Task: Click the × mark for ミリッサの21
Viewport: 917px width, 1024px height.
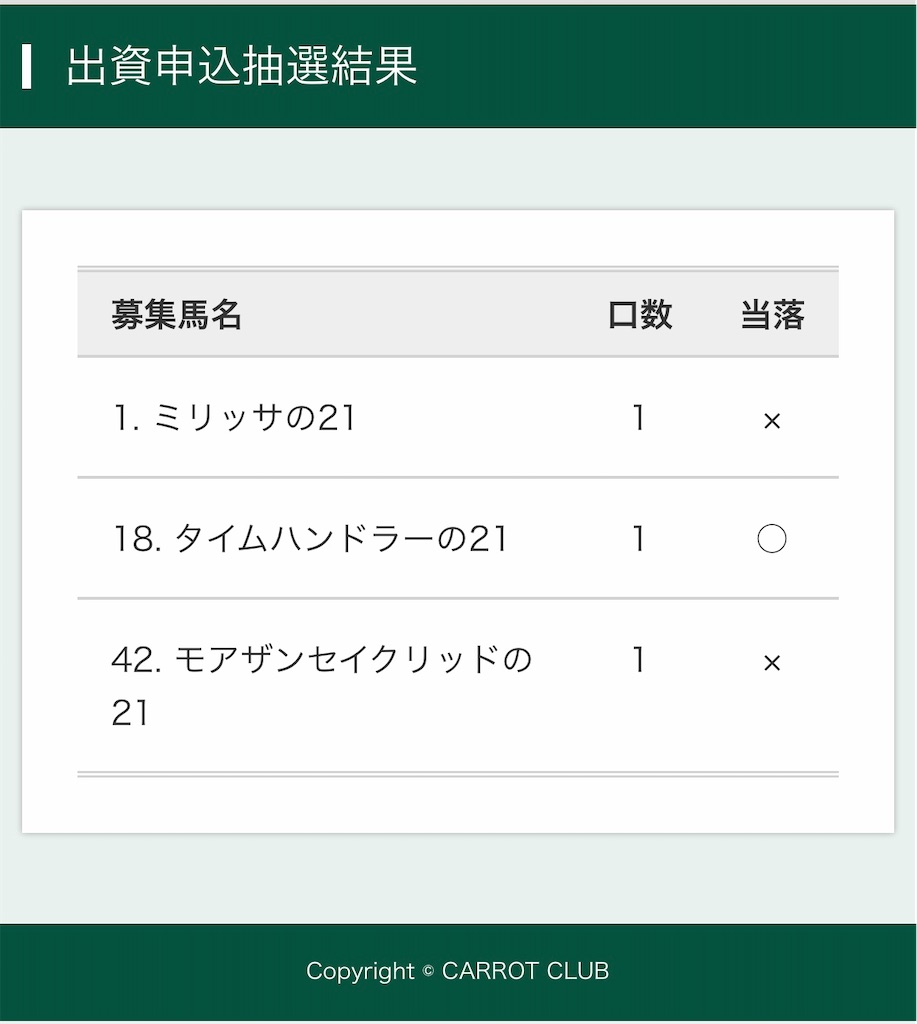Action: click(772, 420)
